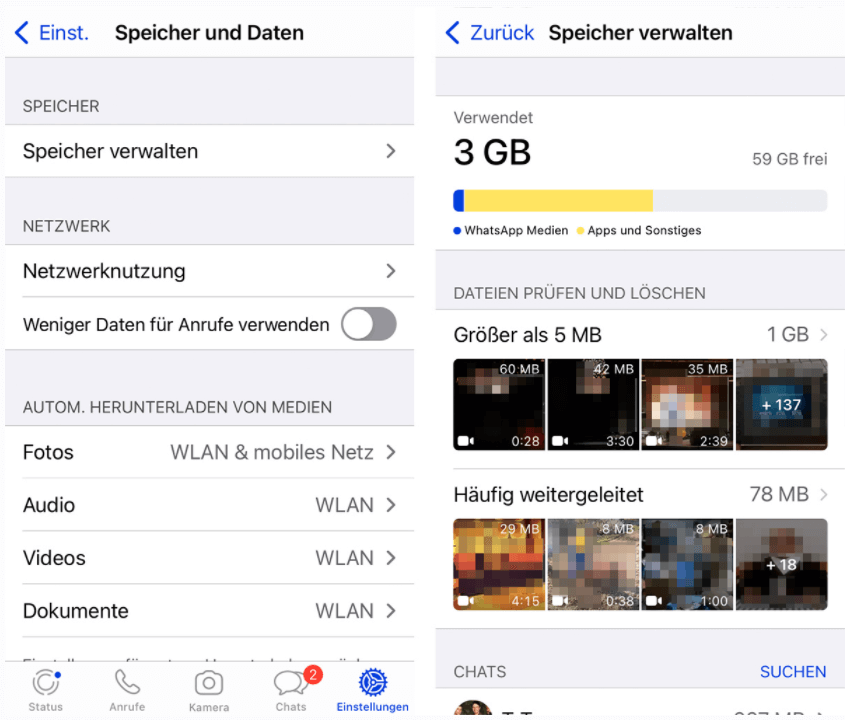Tap the Zurück back button

(490, 33)
